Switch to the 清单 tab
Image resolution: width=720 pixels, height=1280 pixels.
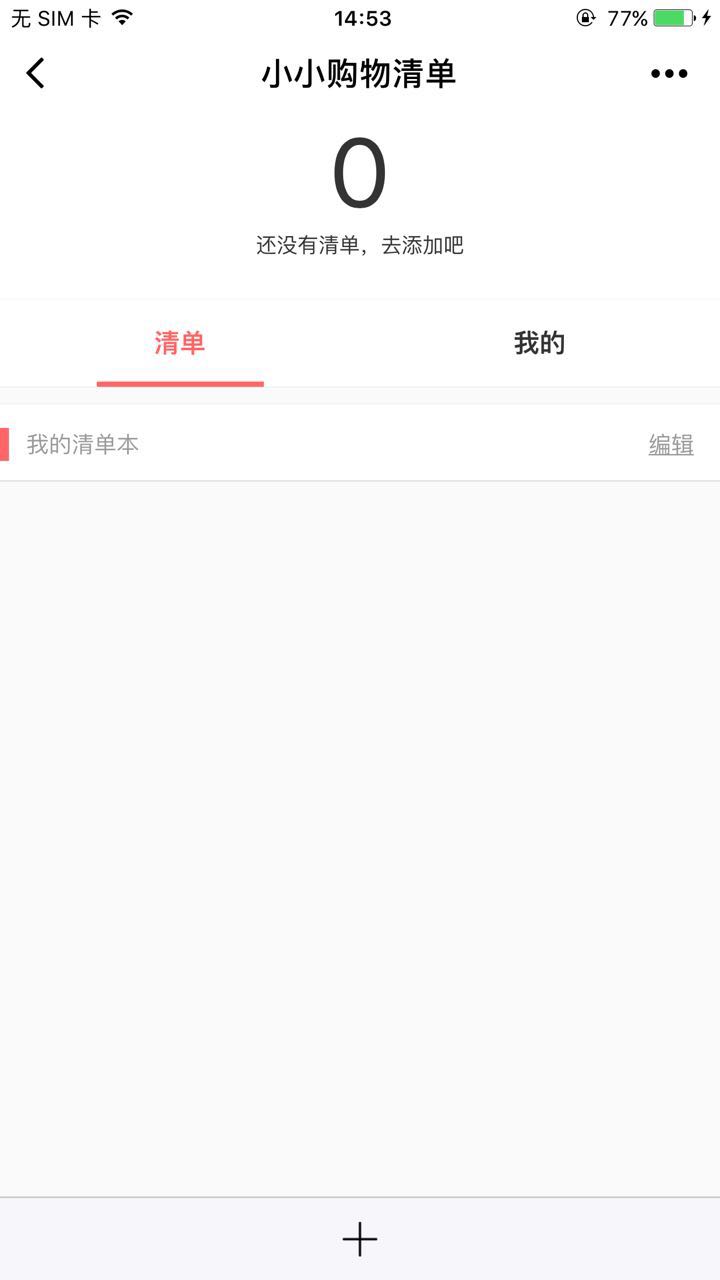pyautogui.click(x=180, y=344)
